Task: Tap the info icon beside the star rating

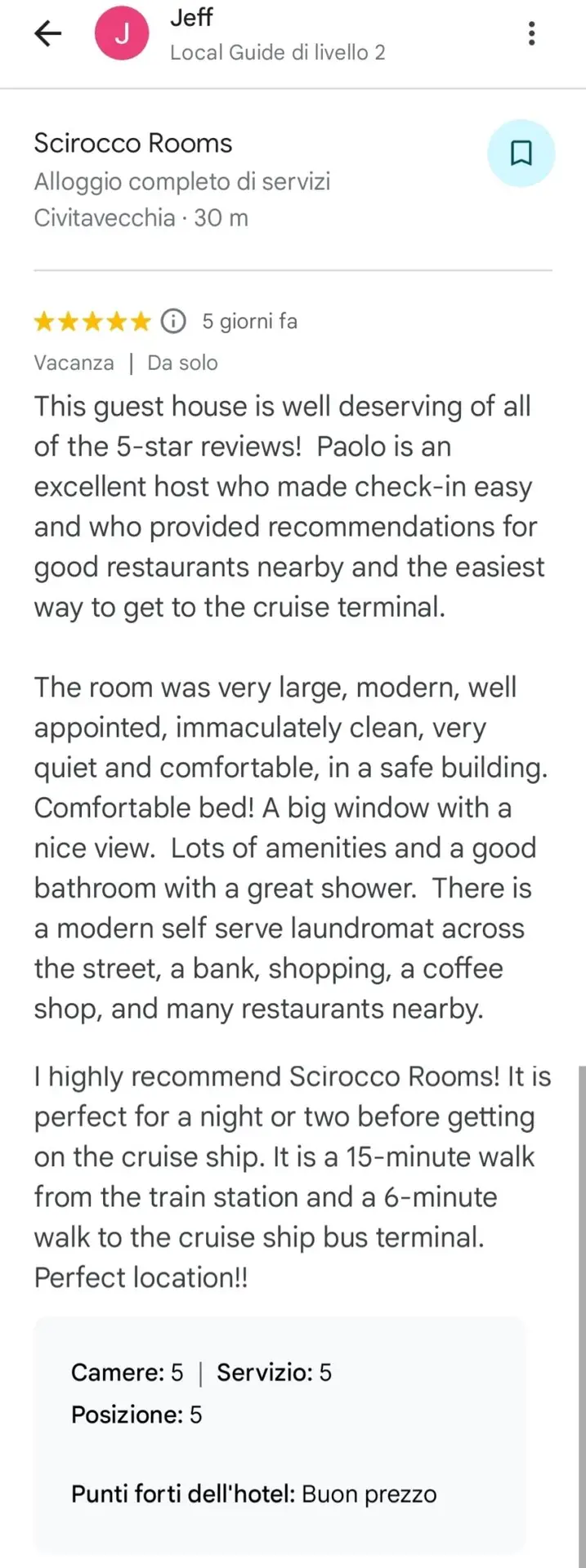Action: (173, 322)
